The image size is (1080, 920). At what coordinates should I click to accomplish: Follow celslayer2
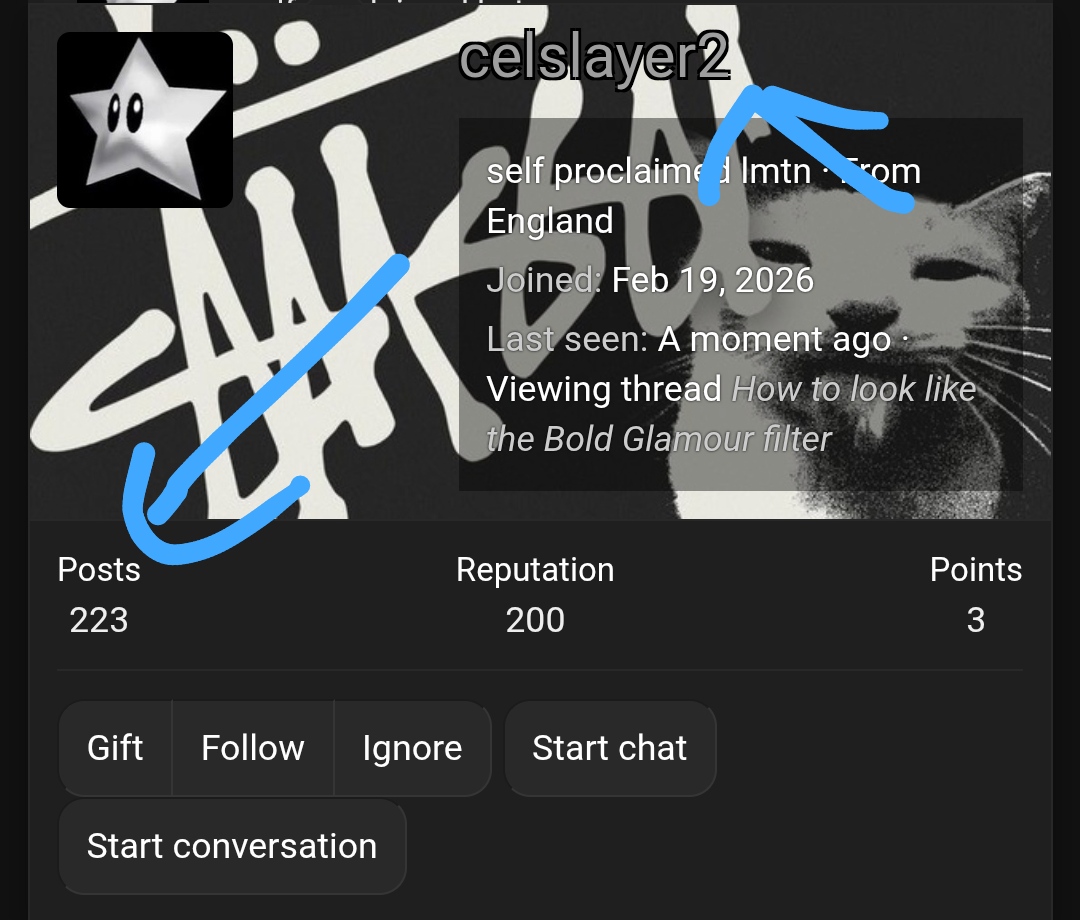[252, 748]
